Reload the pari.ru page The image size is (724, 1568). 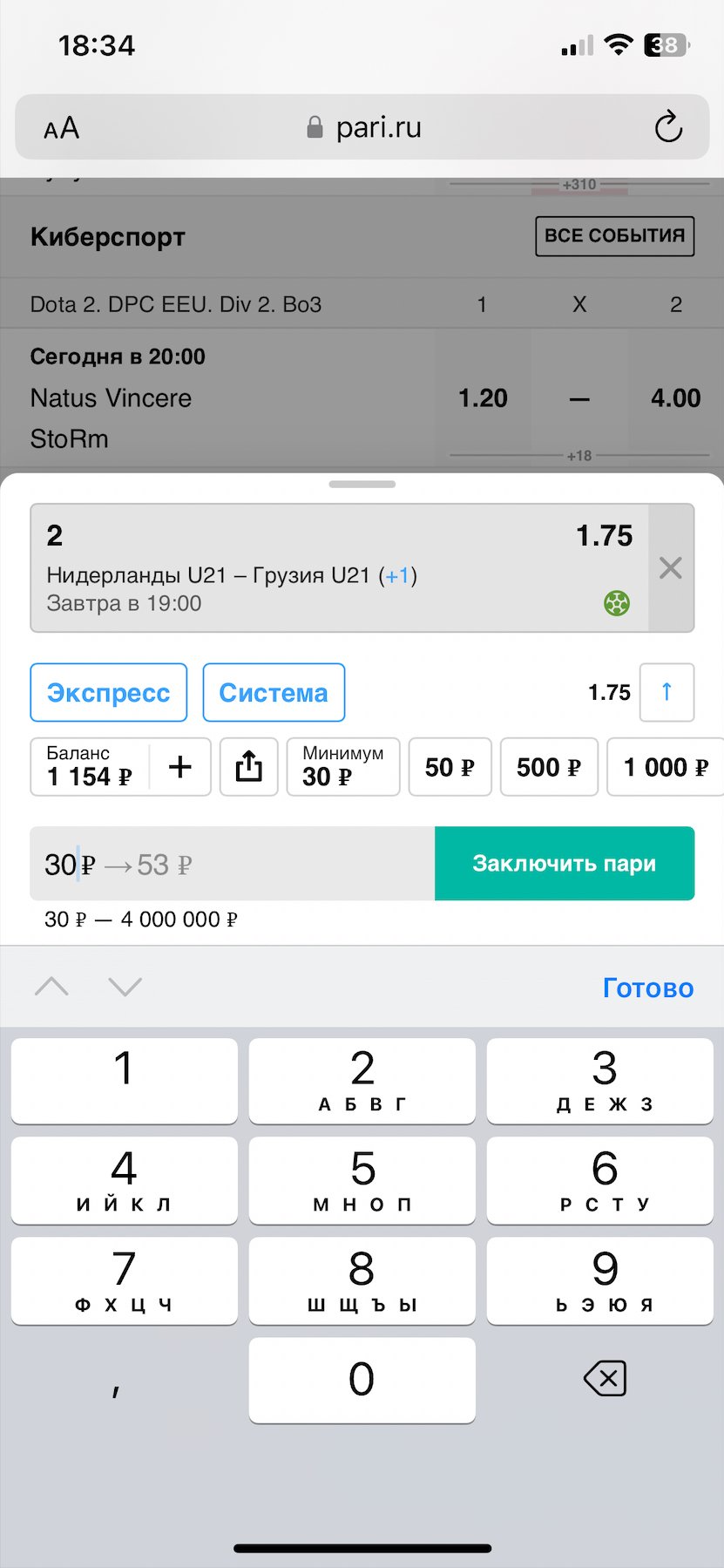point(667,127)
